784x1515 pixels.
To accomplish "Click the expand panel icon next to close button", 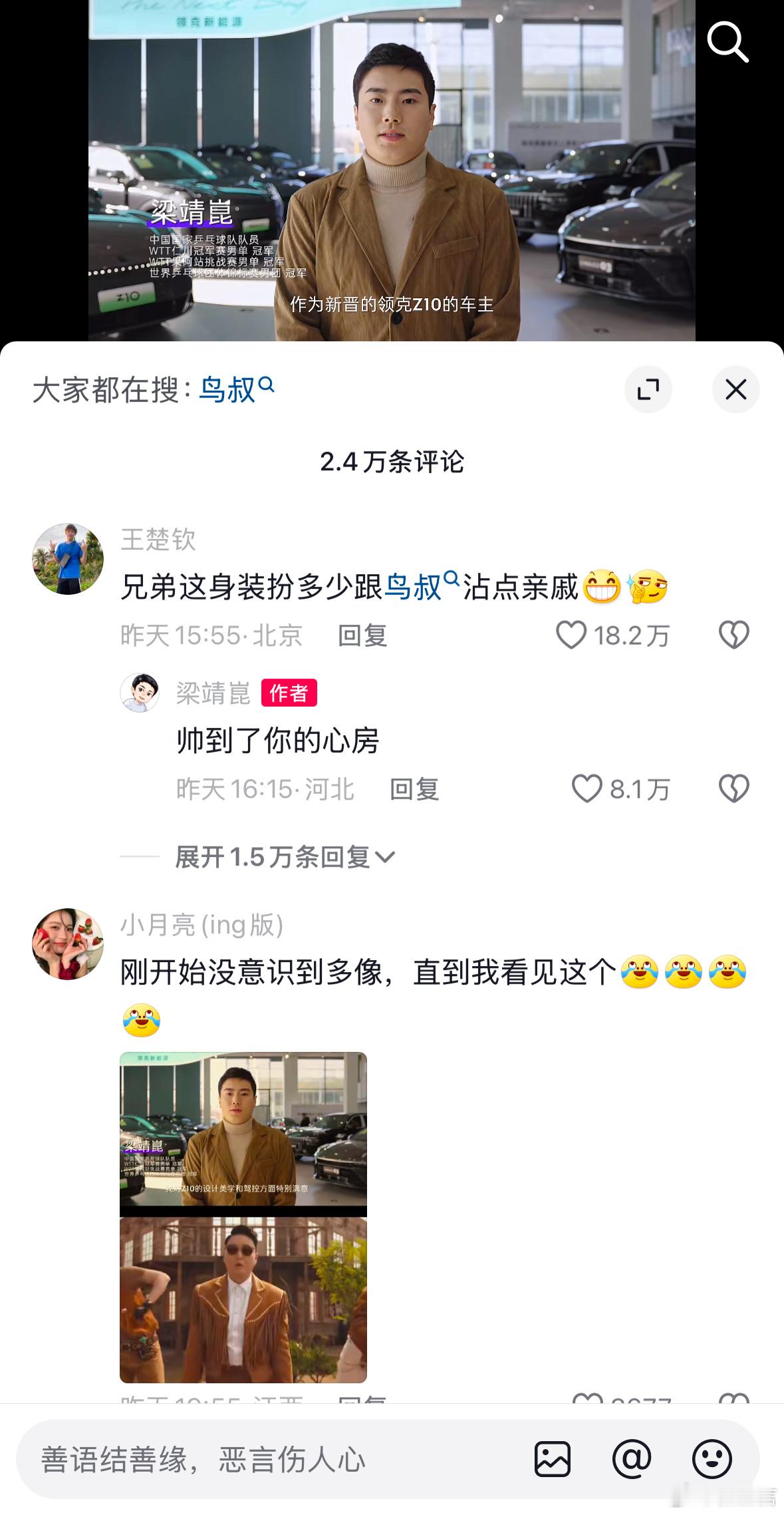I will 650,390.
